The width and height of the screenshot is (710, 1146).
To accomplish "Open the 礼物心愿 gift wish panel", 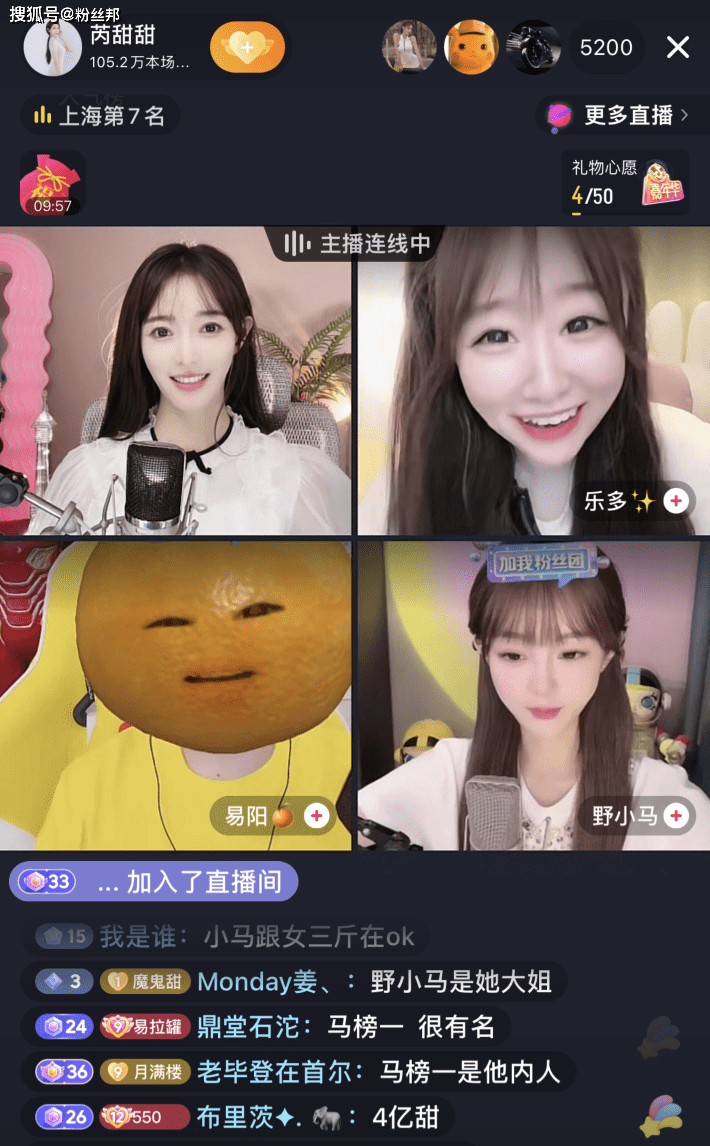I will 624,182.
